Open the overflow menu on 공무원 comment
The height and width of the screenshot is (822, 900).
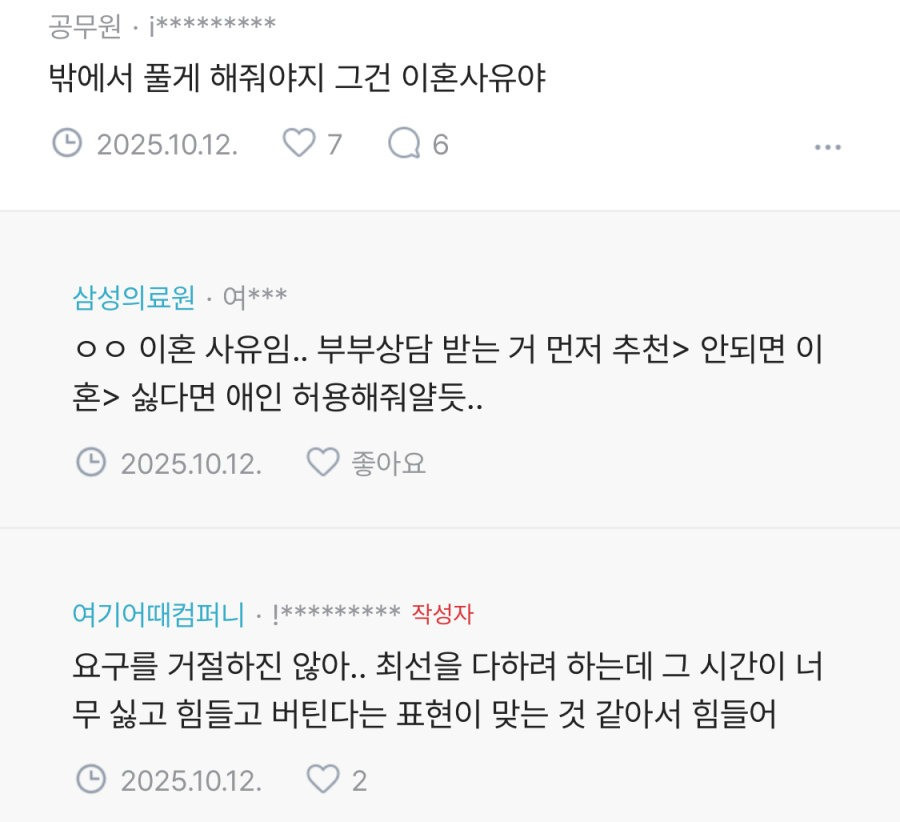827,147
